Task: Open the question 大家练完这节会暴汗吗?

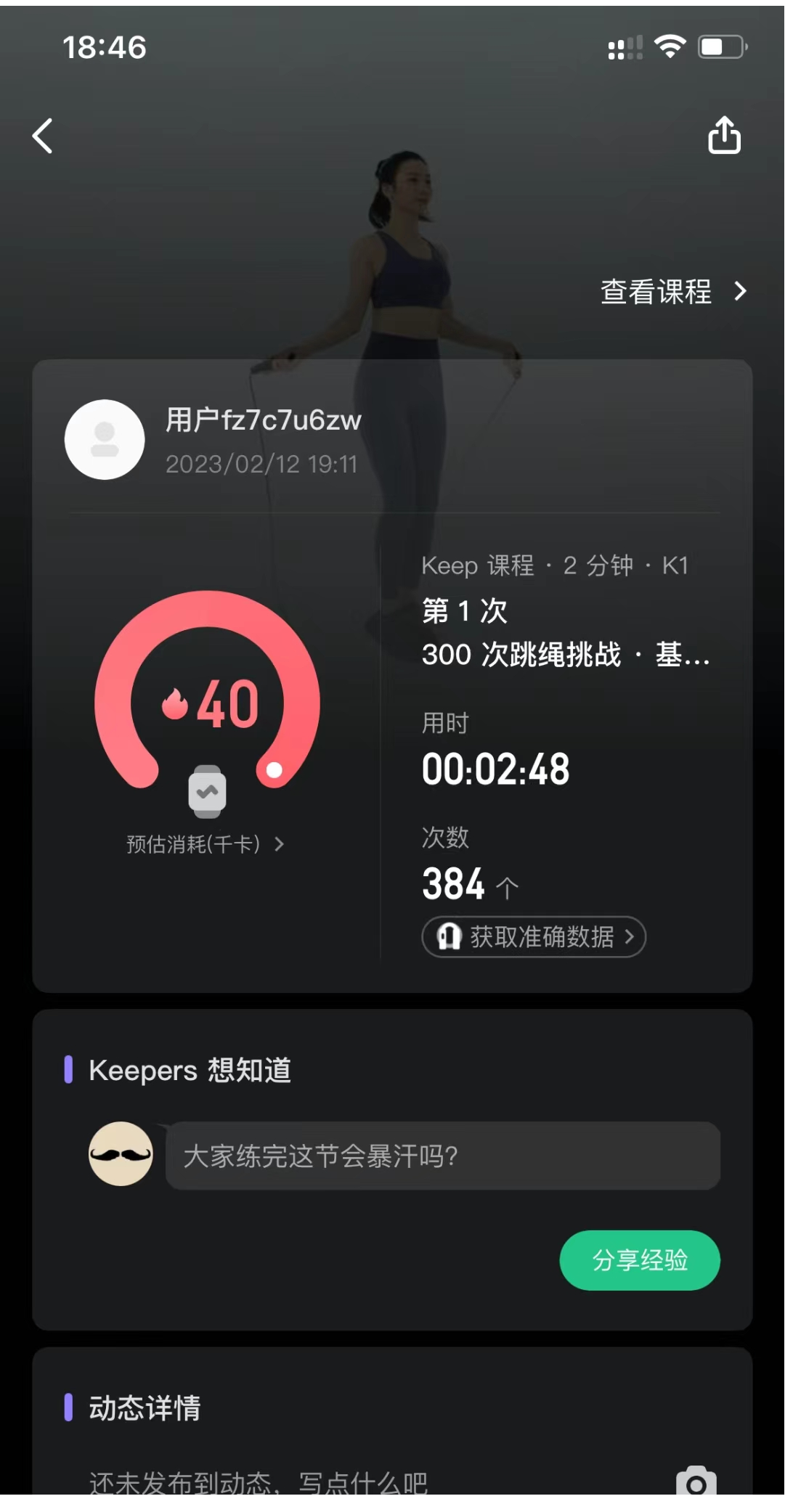Action: (x=442, y=1156)
